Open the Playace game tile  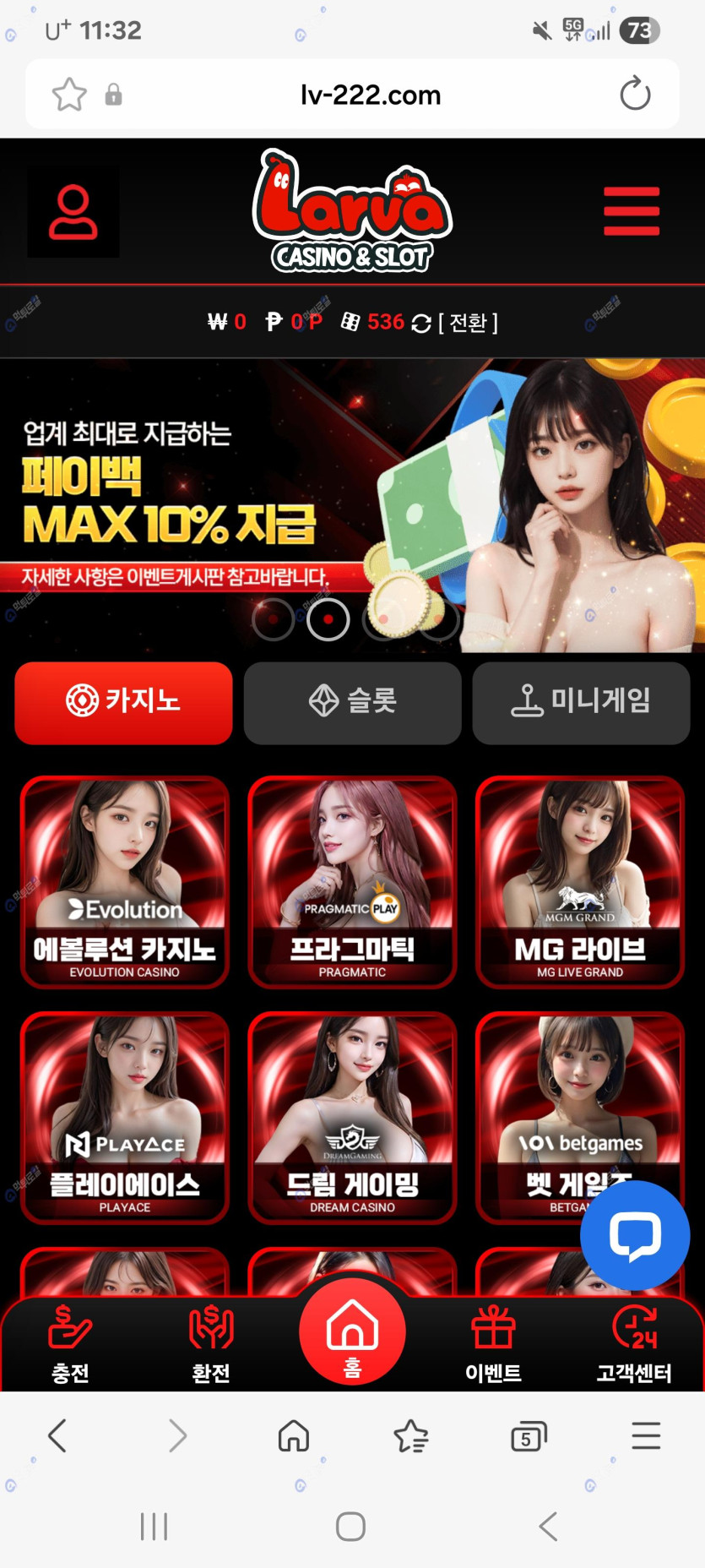tap(124, 1116)
